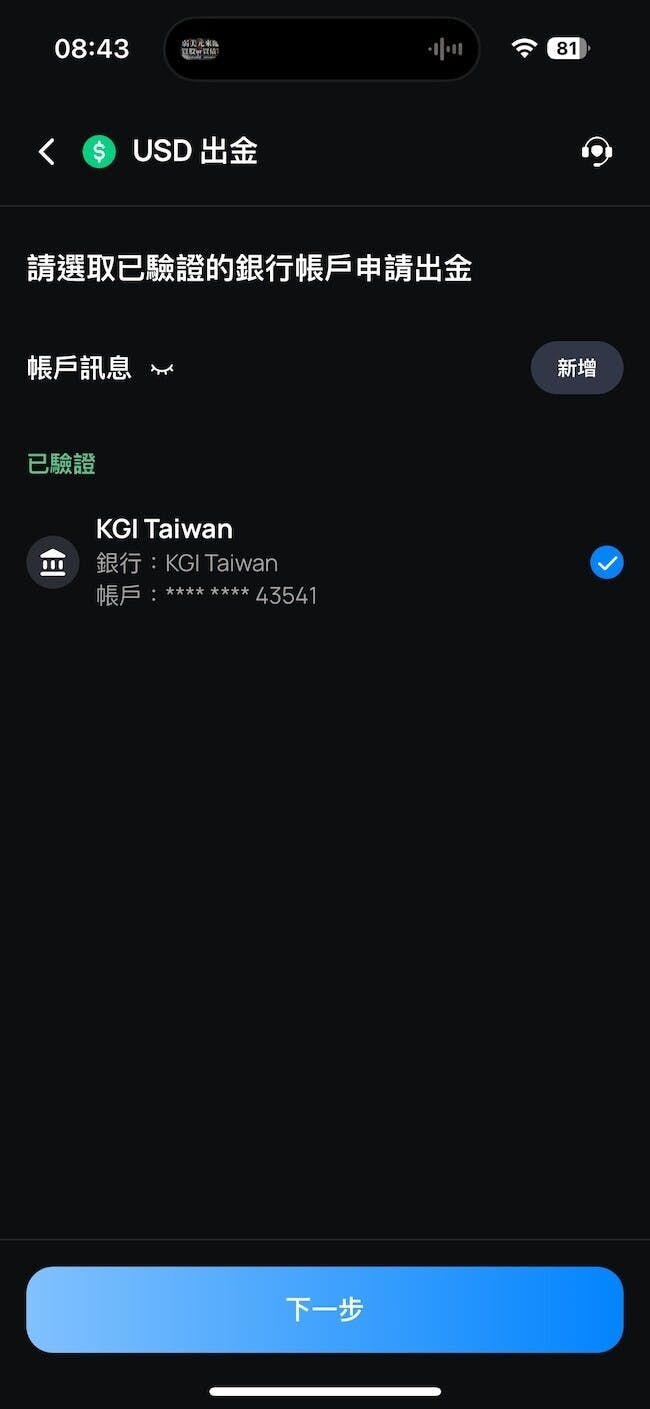Toggle the KGI Taiwan selection checkmark
650x1409 pixels.
pyautogui.click(x=606, y=563)
